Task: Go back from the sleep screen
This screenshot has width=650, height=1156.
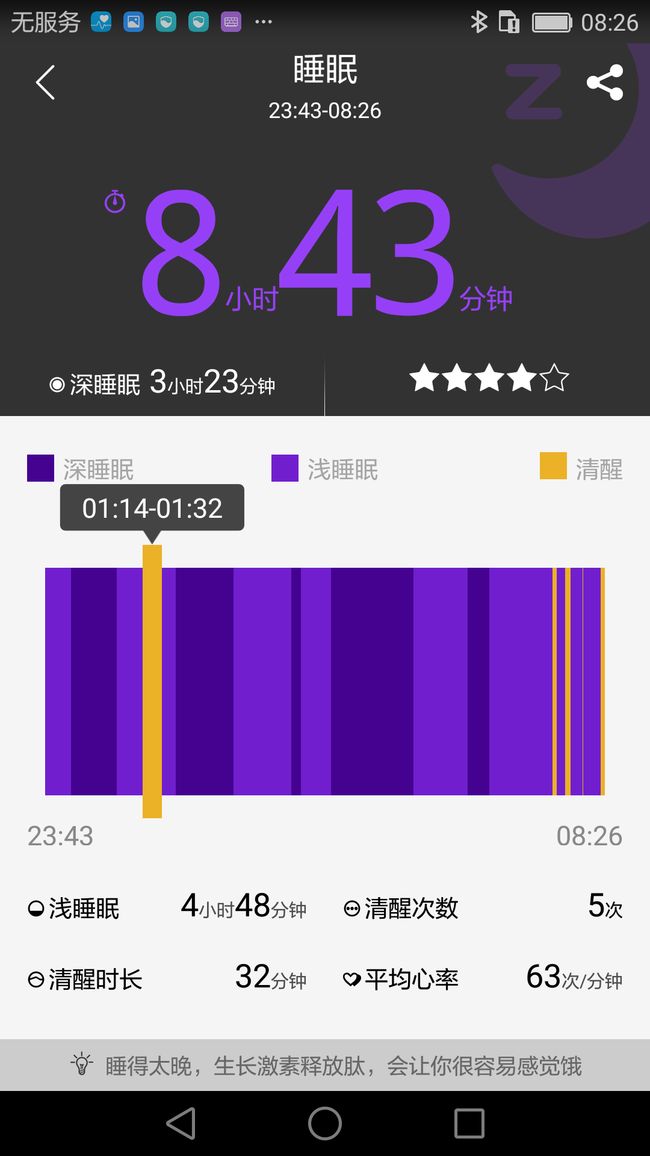Action: click(46, 83)
